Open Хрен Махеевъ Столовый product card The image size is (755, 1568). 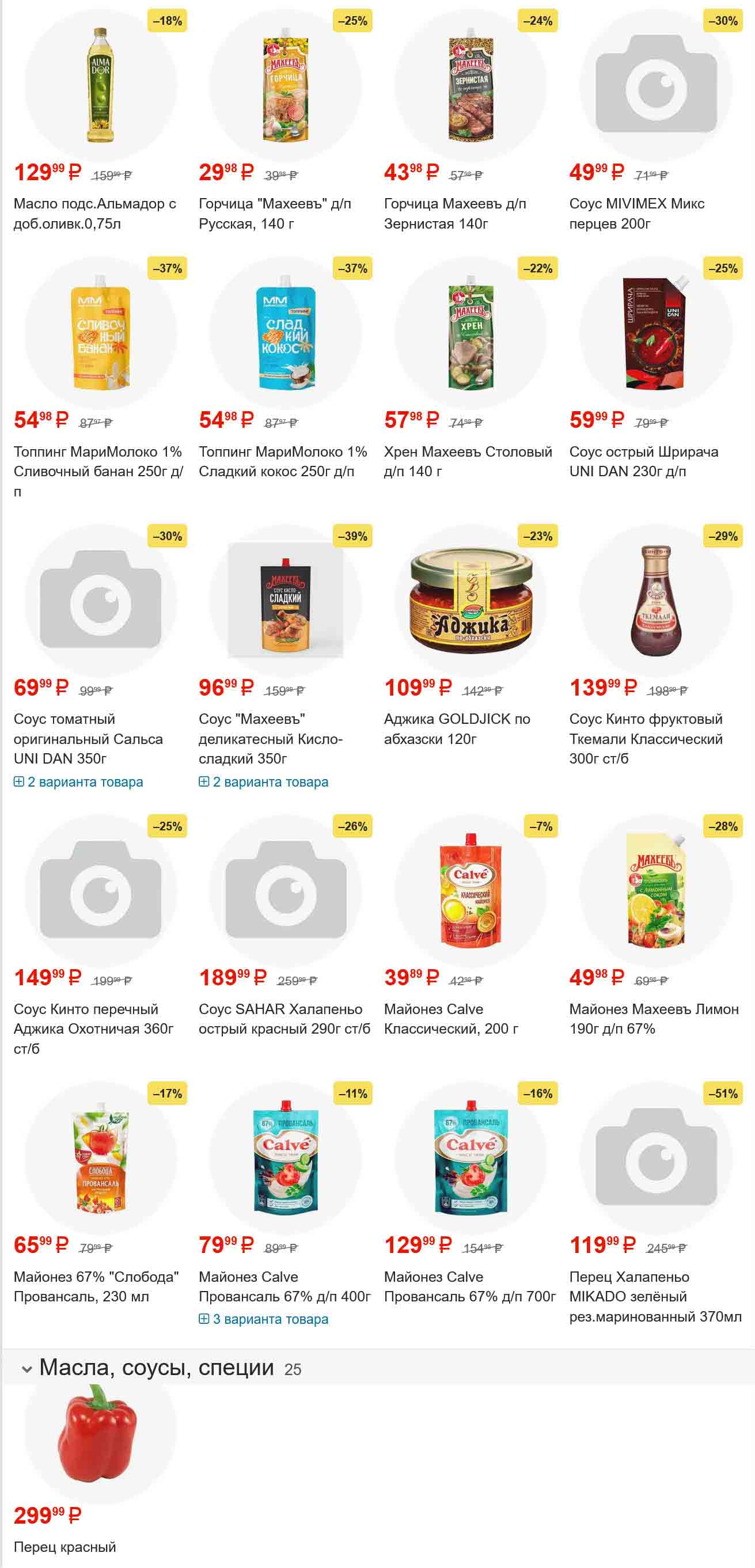pyautogui.click(x=468, y=461)
